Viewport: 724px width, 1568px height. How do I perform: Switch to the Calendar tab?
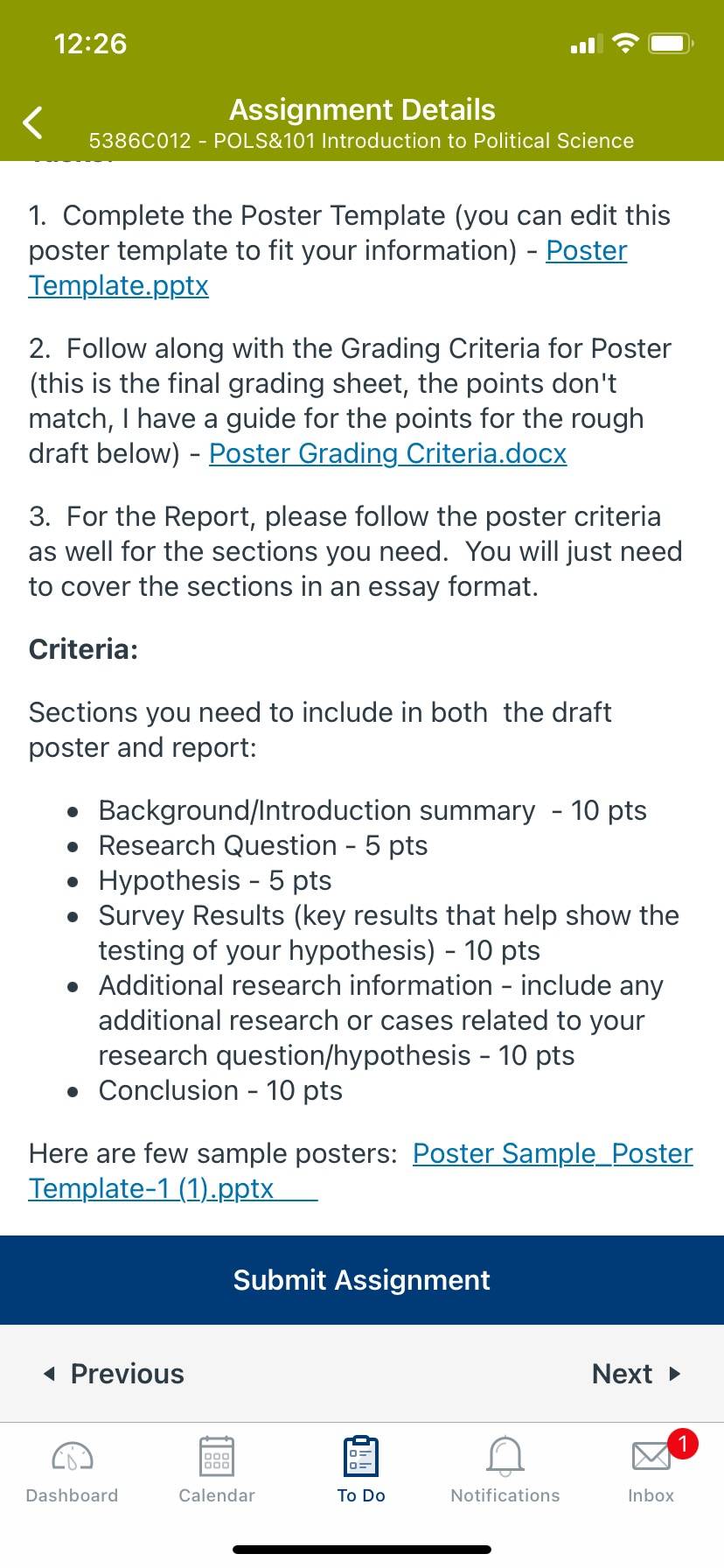click(217, 1470)
